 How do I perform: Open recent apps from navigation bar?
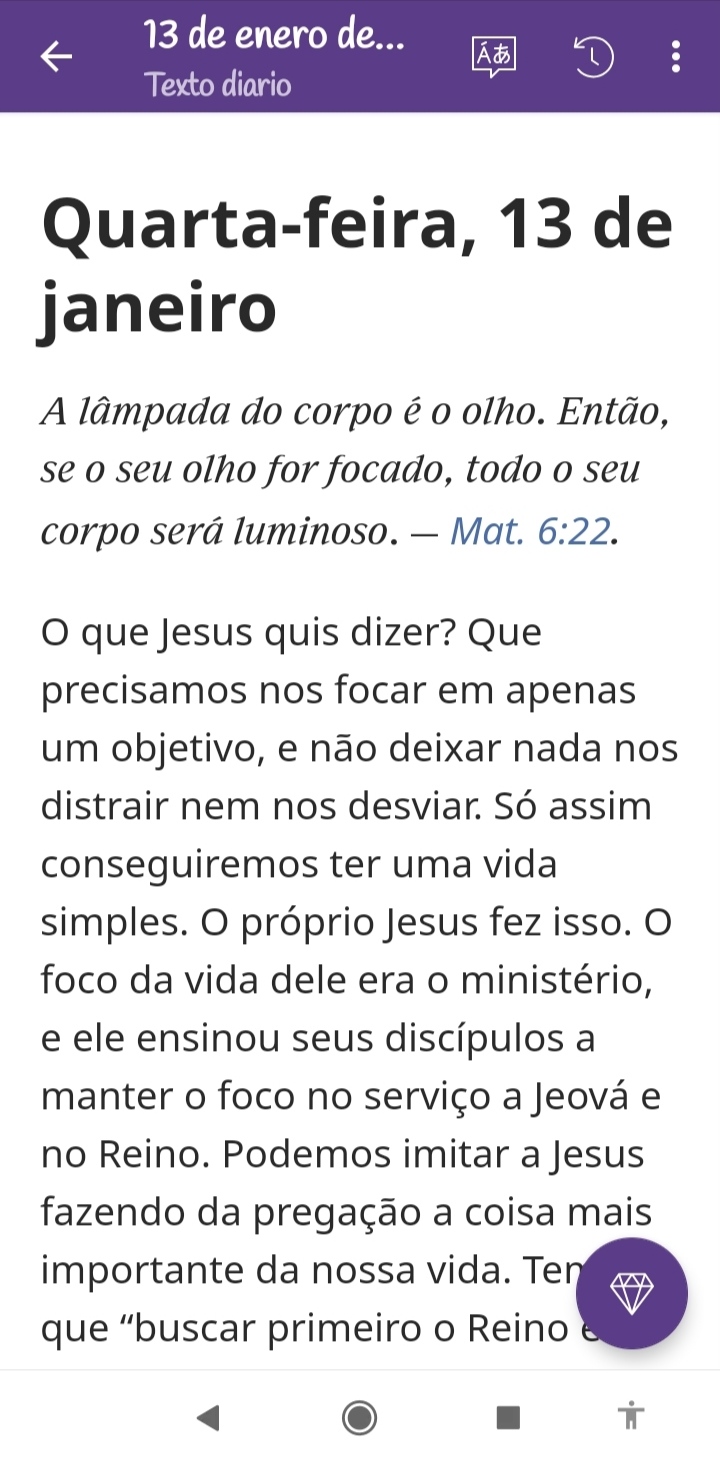click(508, 1417)
